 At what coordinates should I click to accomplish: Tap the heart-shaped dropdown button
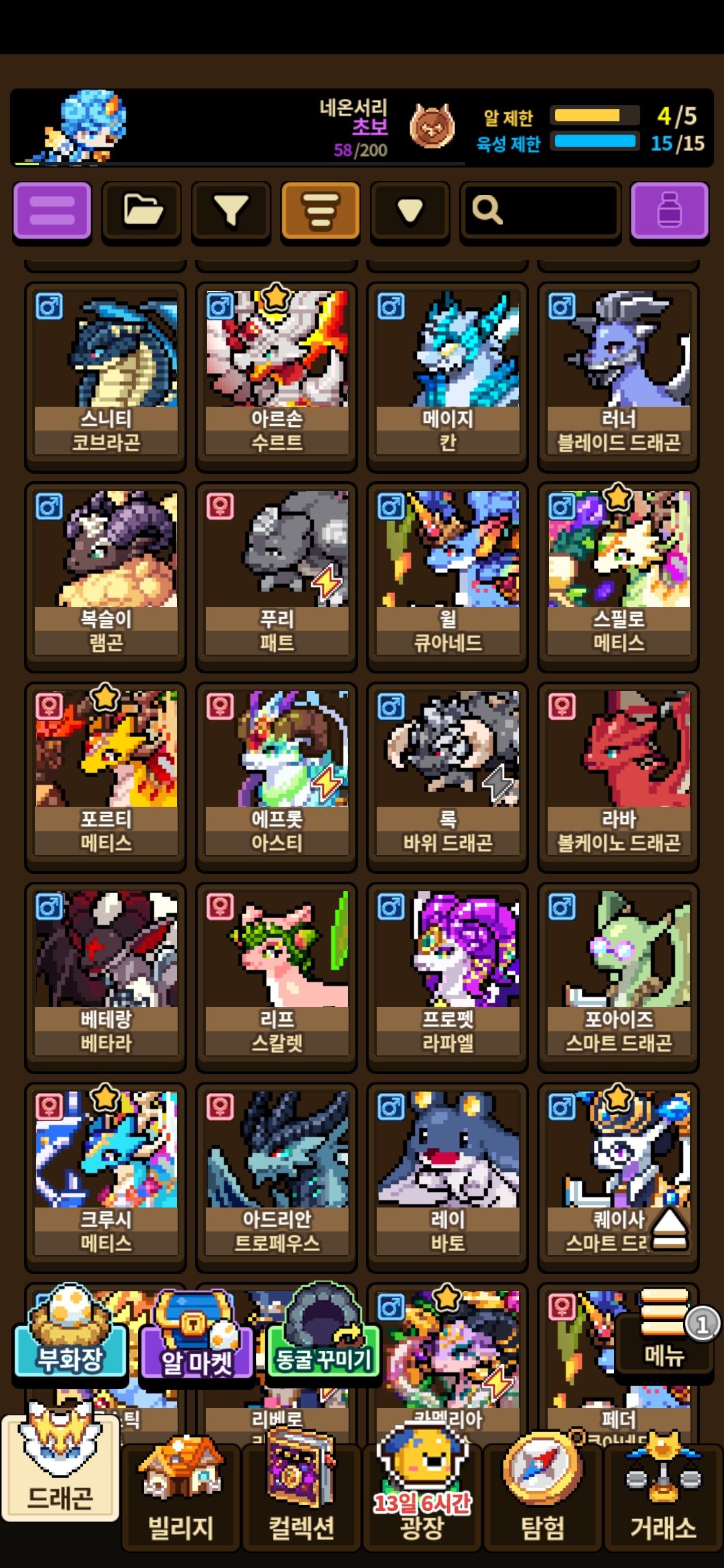[410, 210]
